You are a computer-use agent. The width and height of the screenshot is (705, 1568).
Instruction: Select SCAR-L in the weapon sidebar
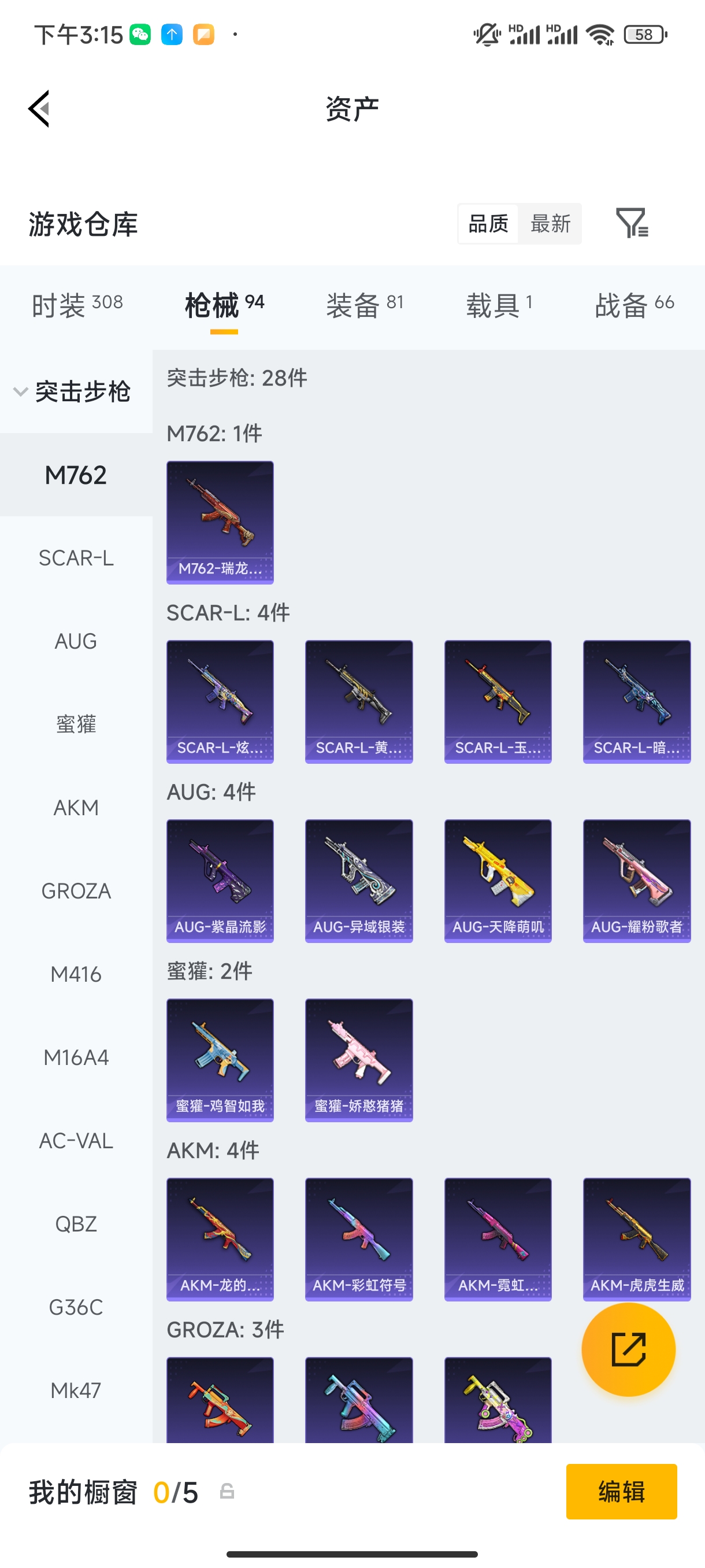76,558
